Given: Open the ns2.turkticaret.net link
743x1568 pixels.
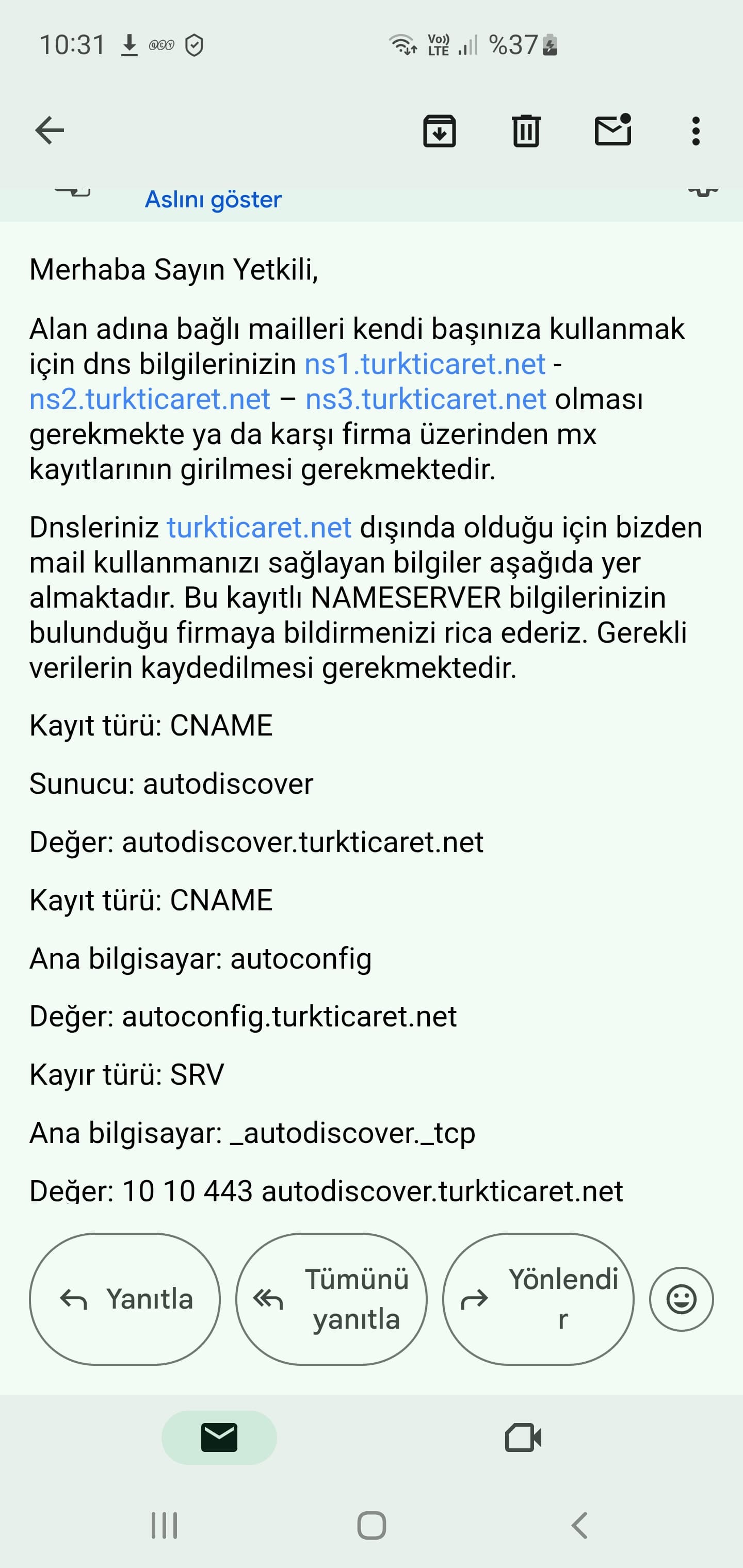Looking at the screenshot, I should click(x=150, y=399).
